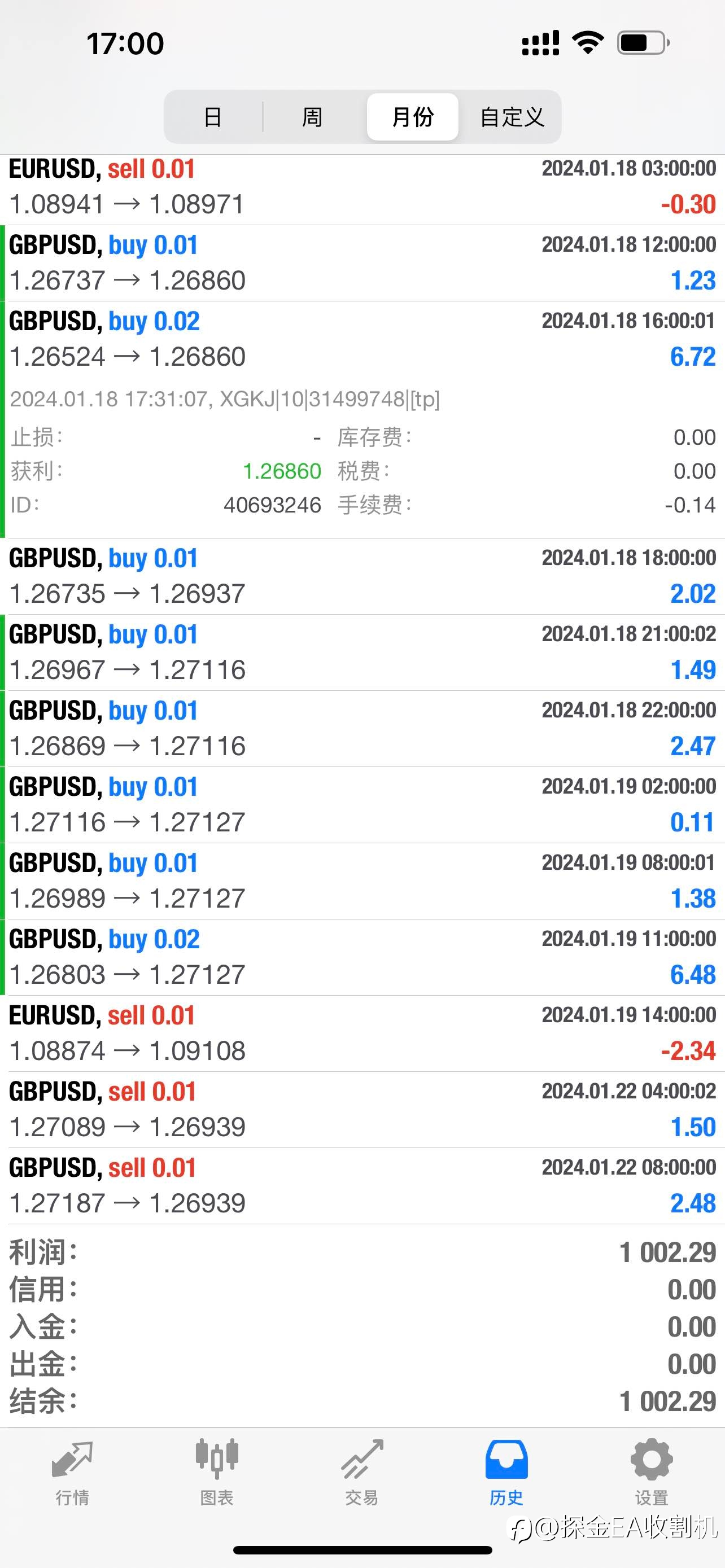725x1568 pixels.
Task: Expand GBPUSD sell trade with 2.48 profit
Action: click(x=362, y=1186)
